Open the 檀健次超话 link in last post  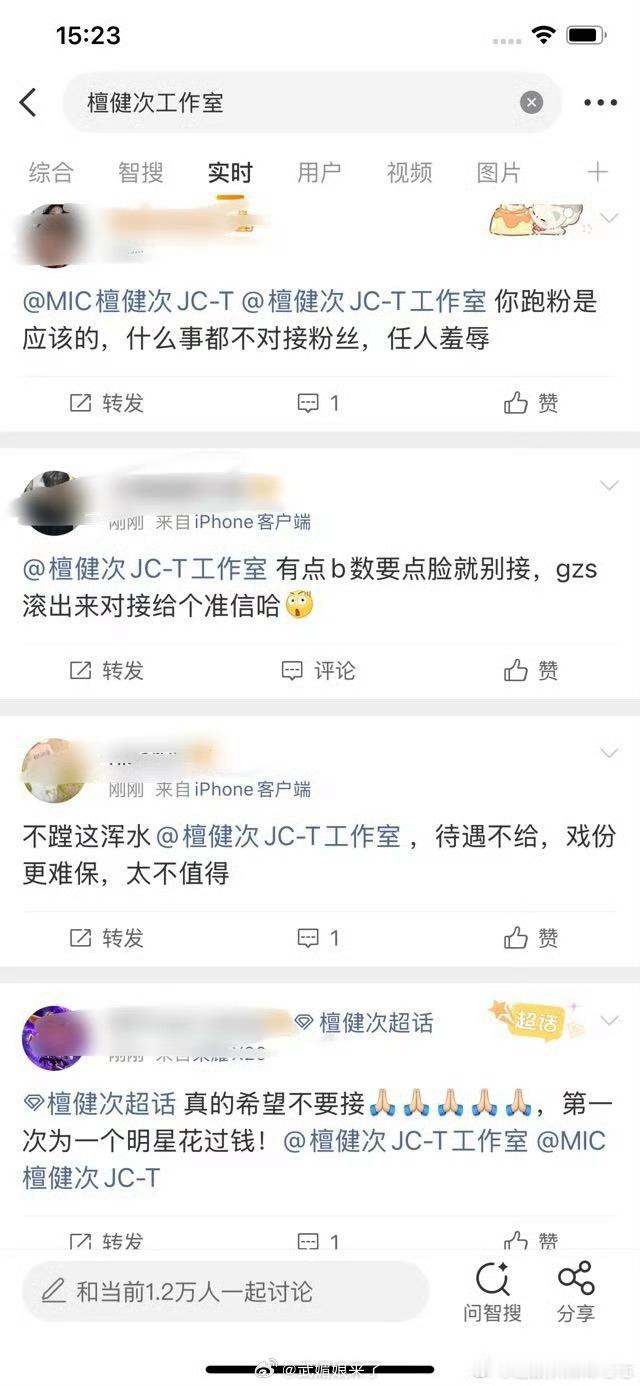click(100, 1104)
